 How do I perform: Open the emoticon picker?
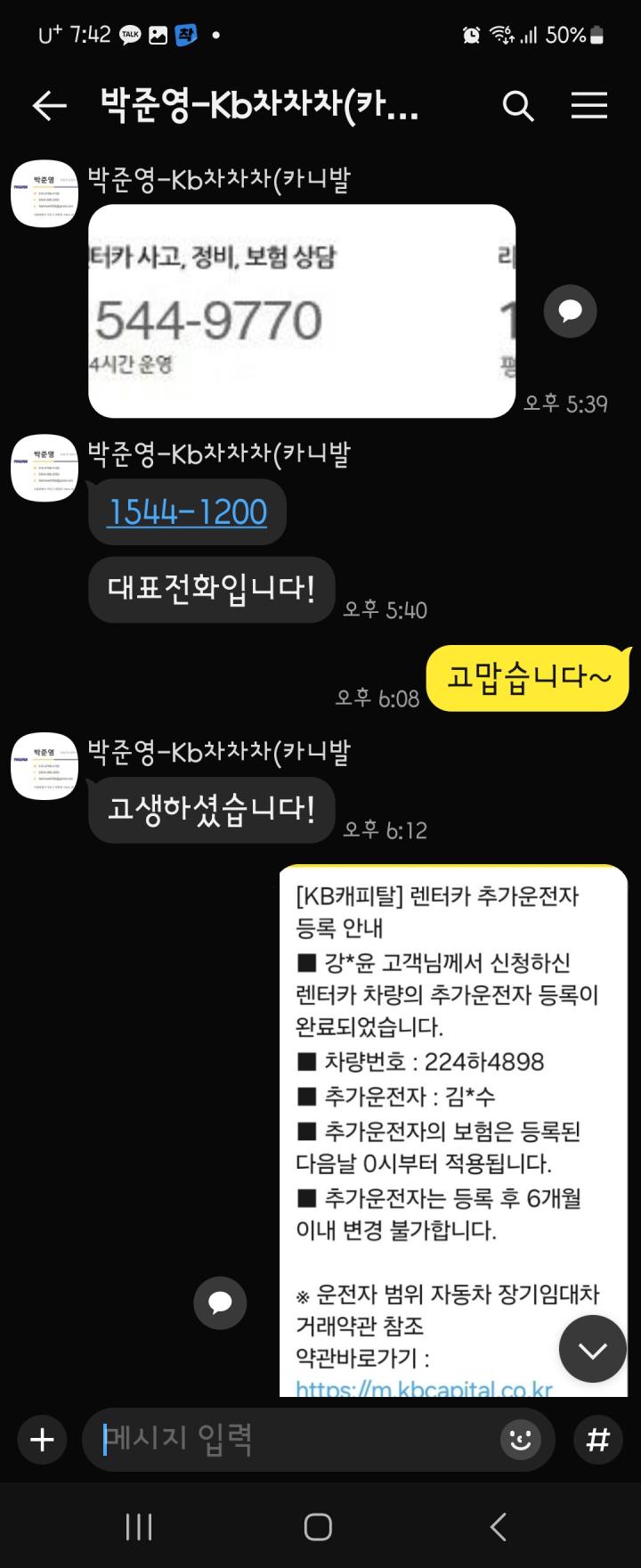coord(521,1440)
